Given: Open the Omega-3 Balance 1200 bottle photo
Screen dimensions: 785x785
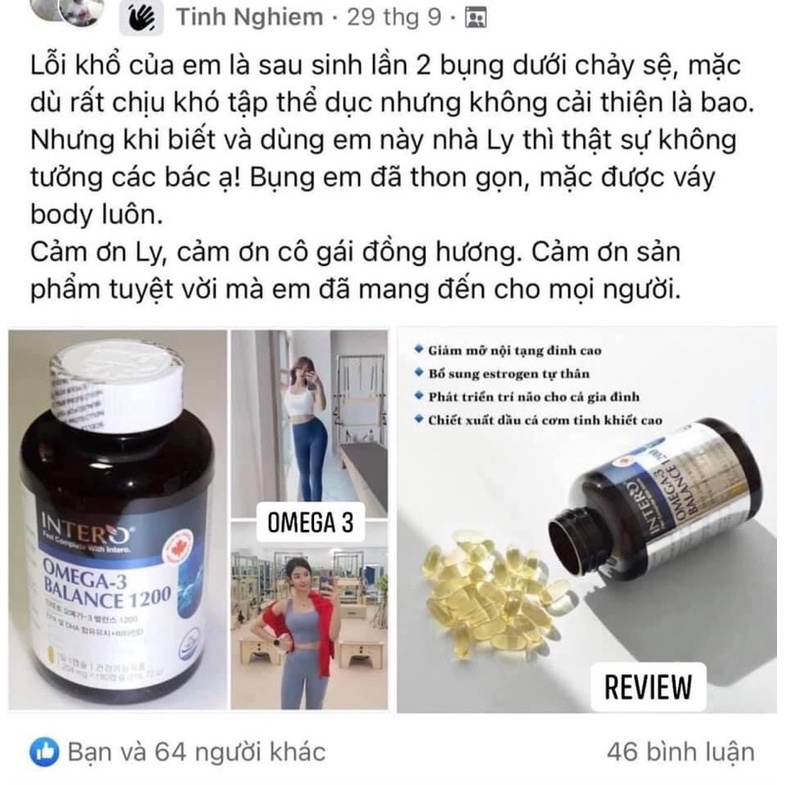Looking at the screenshot, I should (119, 520).
